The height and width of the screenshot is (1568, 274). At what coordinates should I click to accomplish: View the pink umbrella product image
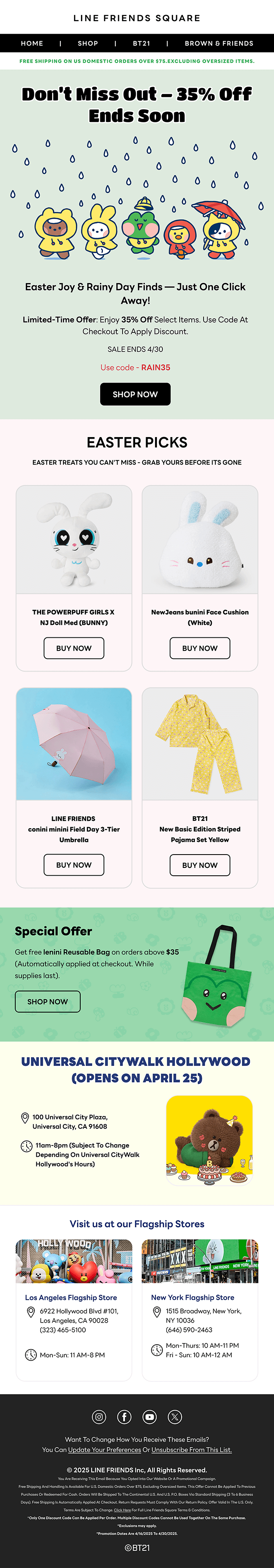point(74,743)
